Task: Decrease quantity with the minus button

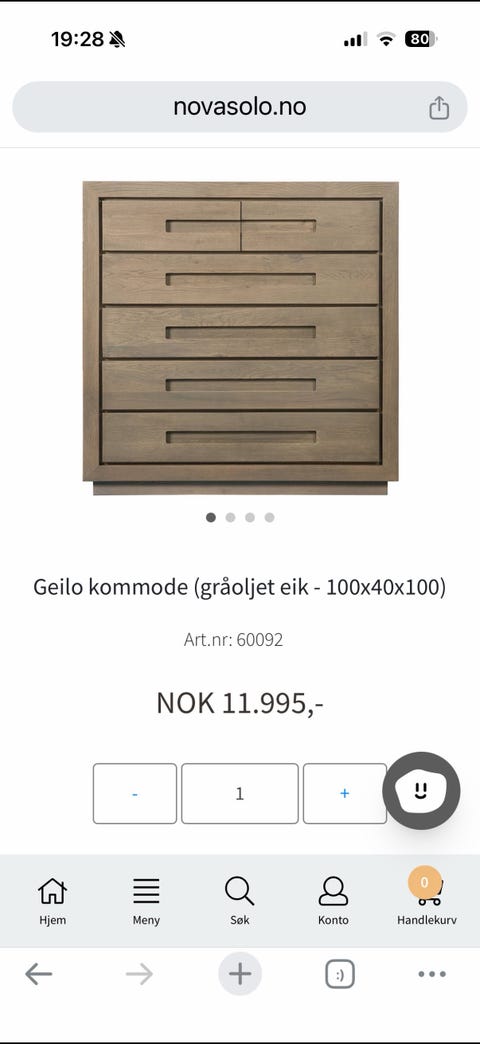Action: 135,794
